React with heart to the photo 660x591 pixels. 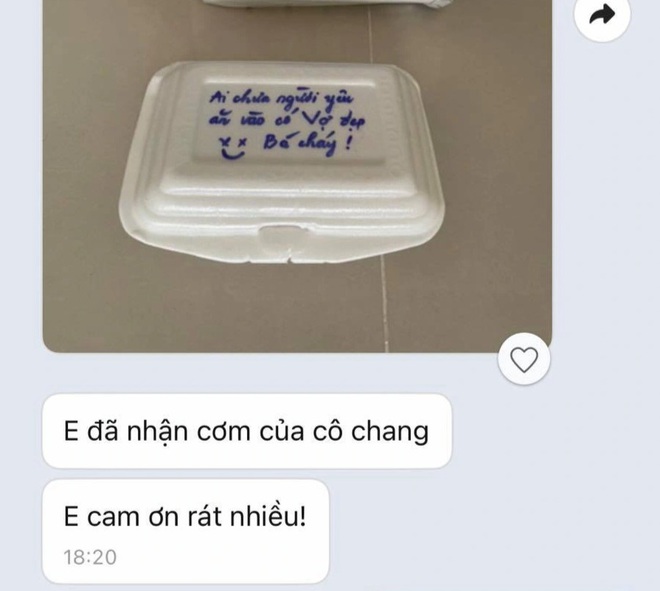pyautogui.click(x=524, y=359)
